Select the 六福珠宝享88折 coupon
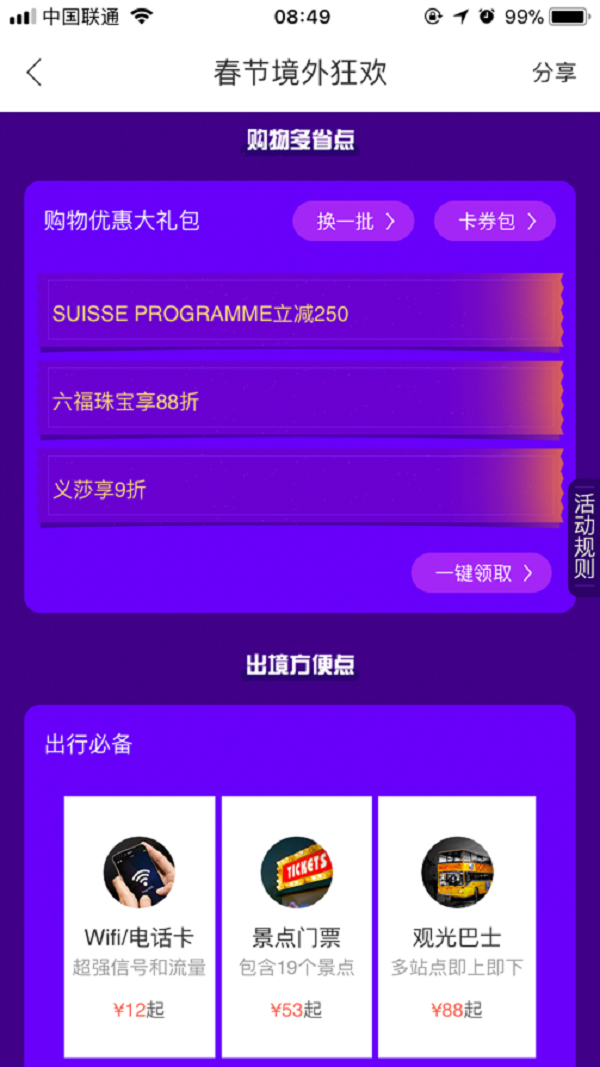The height and width of the screenshot is (1067, 600). pos(300,402)
